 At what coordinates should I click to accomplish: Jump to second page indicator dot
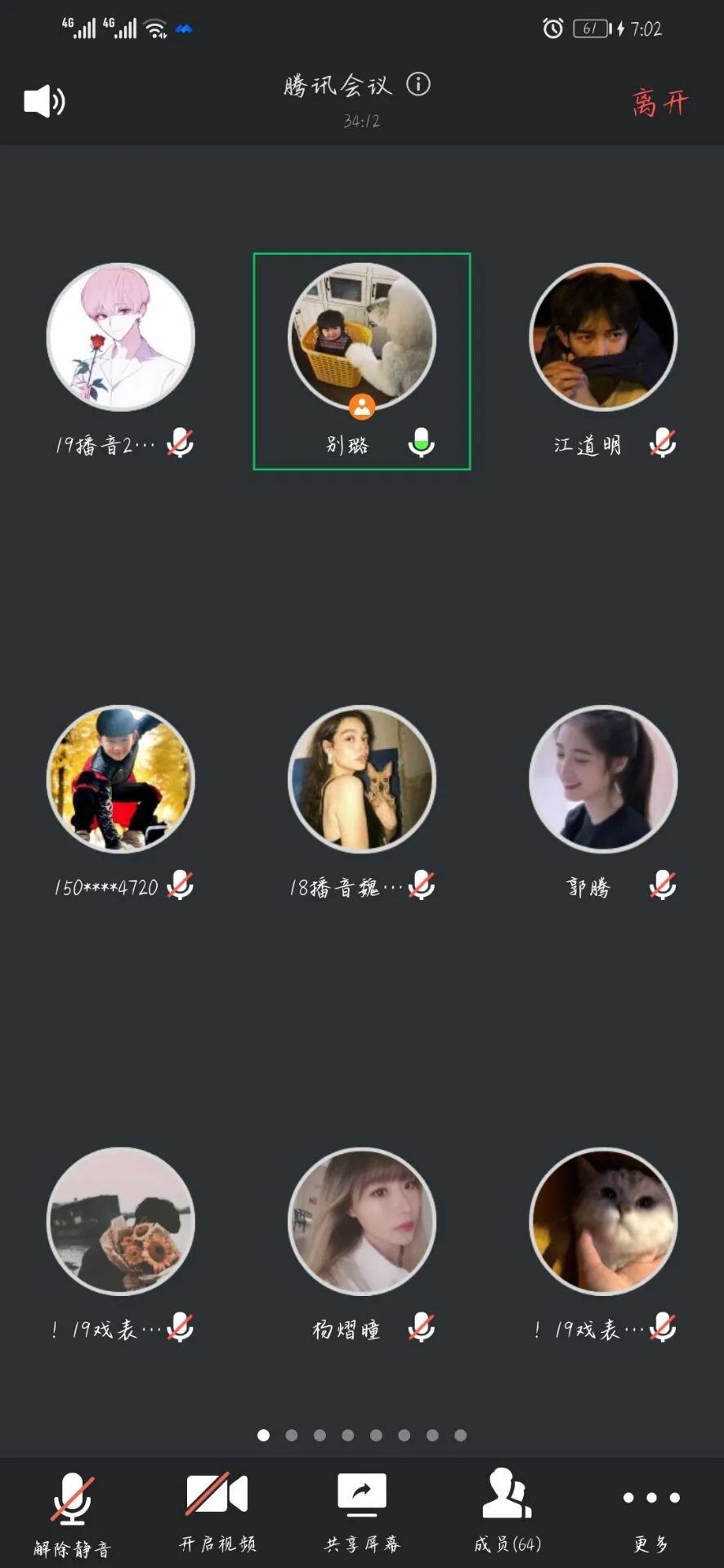tap(292, 1435)
